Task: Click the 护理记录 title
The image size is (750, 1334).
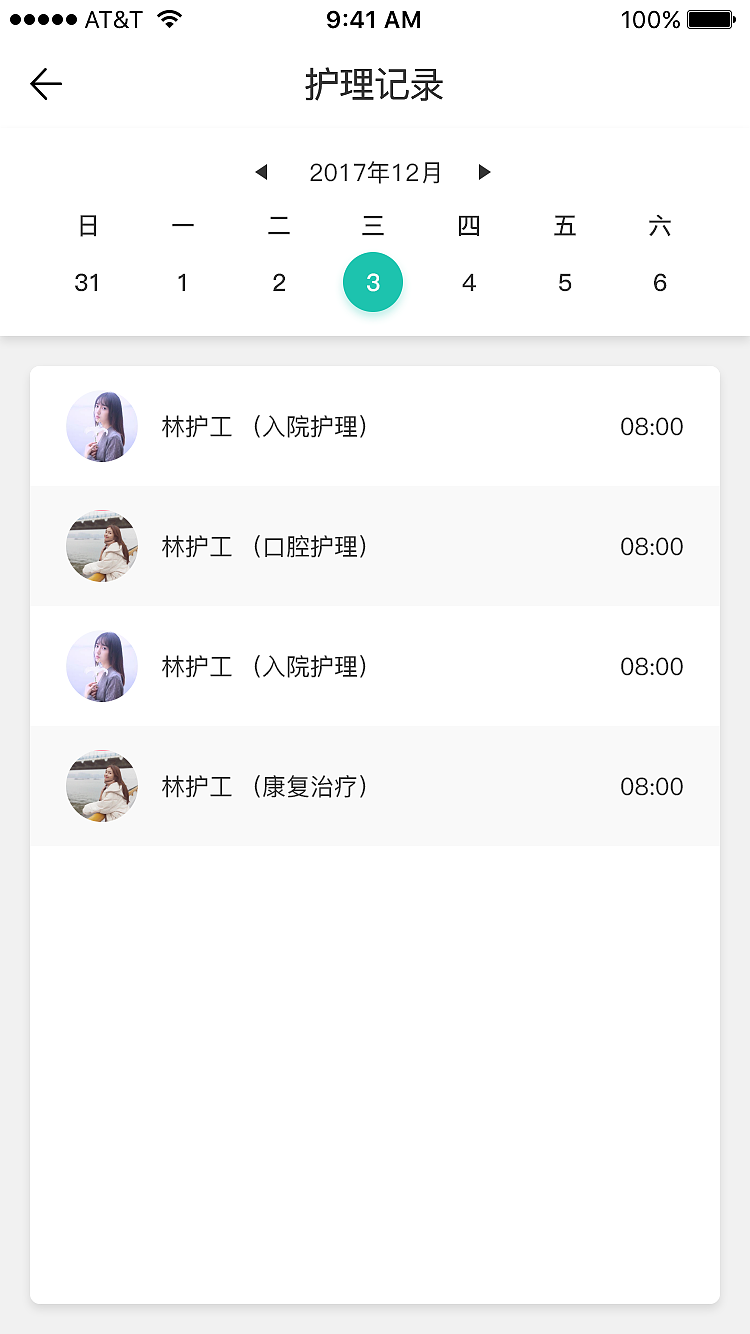Action: click(x=374, y=86)
